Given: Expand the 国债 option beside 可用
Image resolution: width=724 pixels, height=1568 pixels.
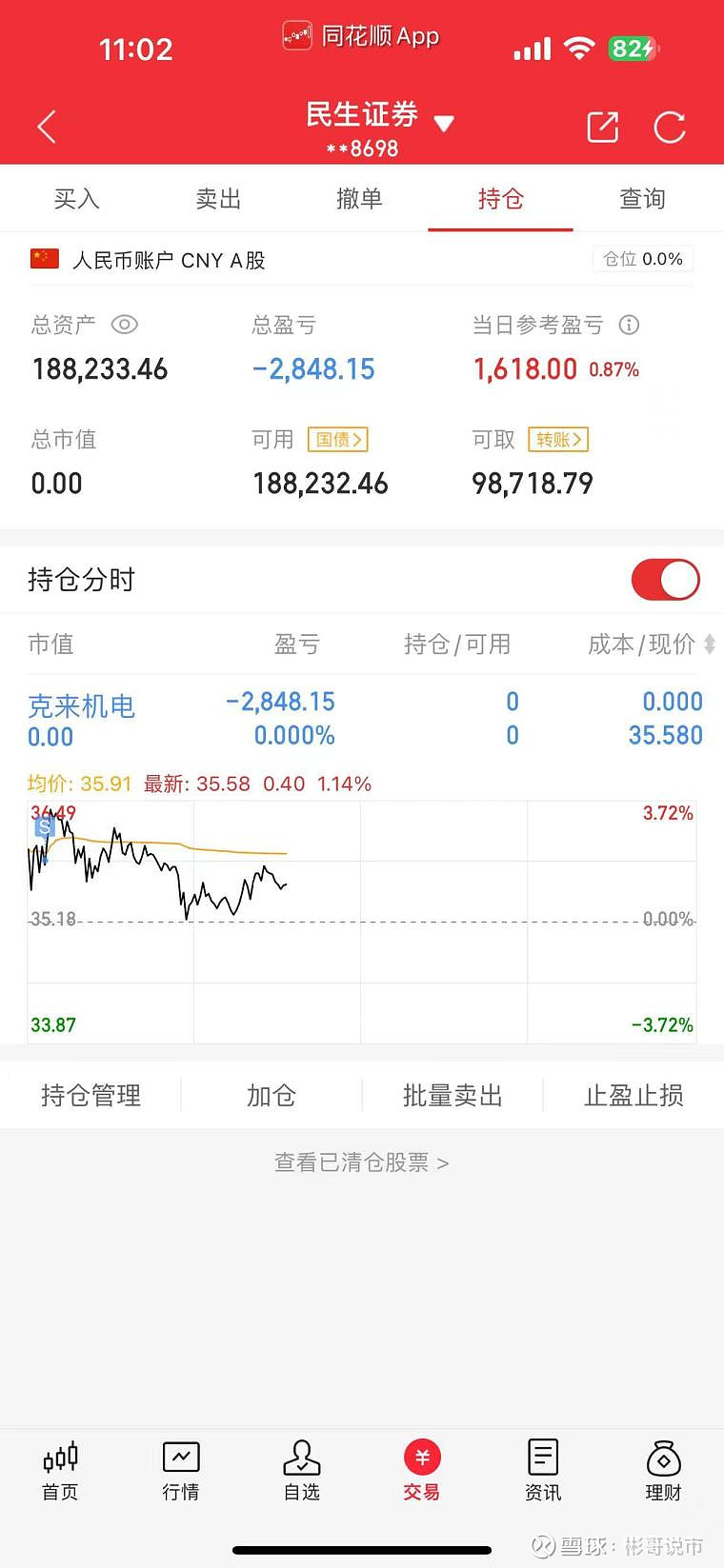Looking at the screenshot, I should (336, 439).
